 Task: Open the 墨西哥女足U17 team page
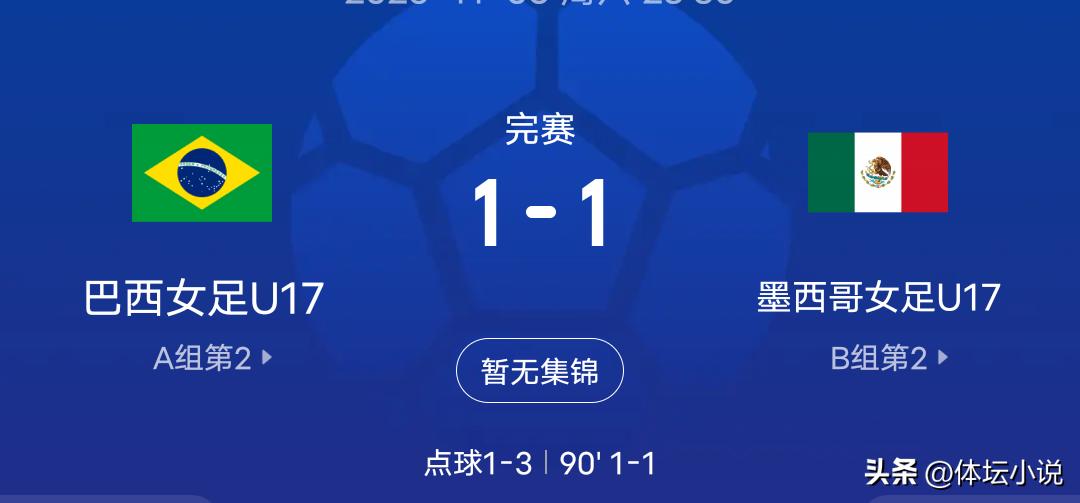[878, 298]
